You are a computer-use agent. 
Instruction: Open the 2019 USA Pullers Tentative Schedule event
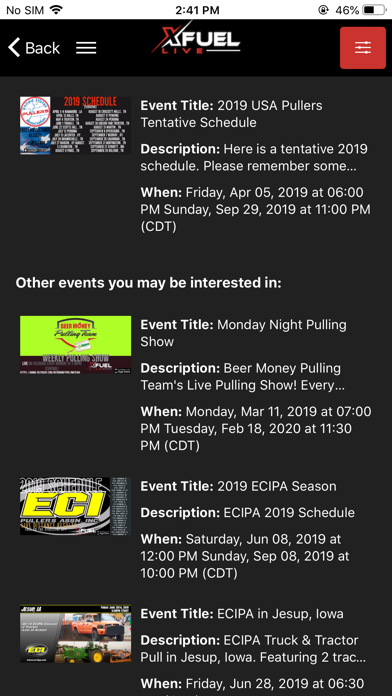(x=196, y=166)
